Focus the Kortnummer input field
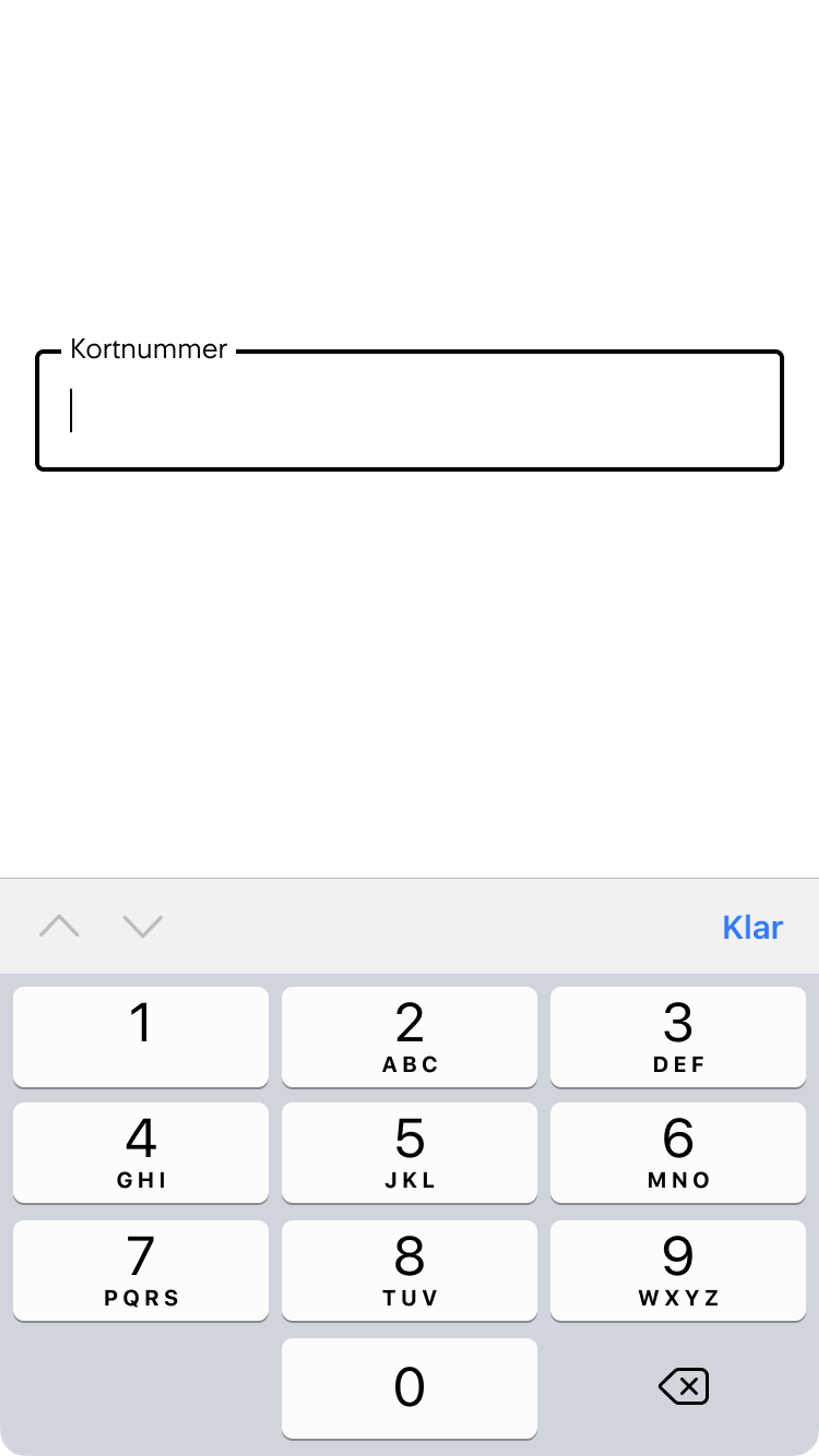This screenshot has width=819, height=1456. coord(409,411)
